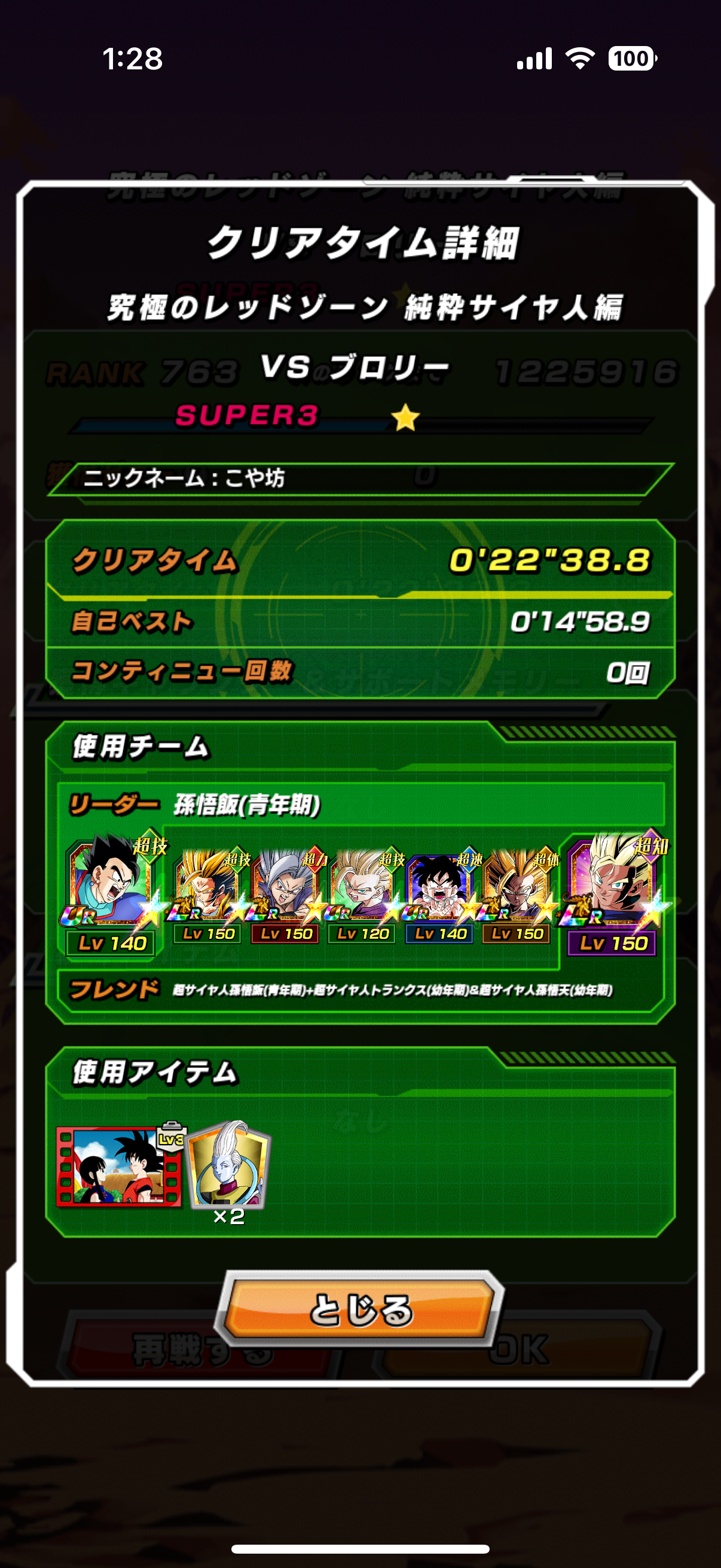This screenshot has height=1568, width=721.
Task: Close the clear time details dialog
Action: (359, 1308)
